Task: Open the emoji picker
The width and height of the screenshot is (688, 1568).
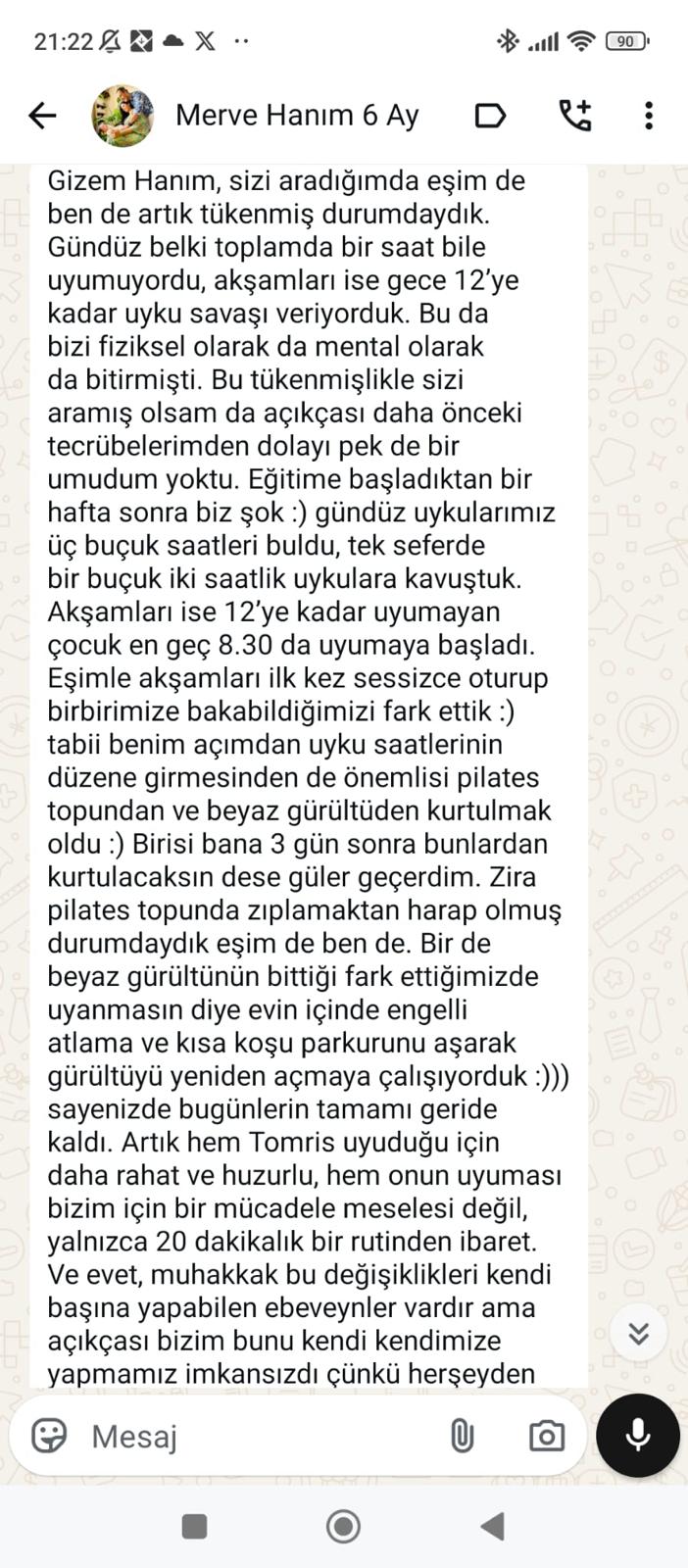Action: [x=49, y=1436]
